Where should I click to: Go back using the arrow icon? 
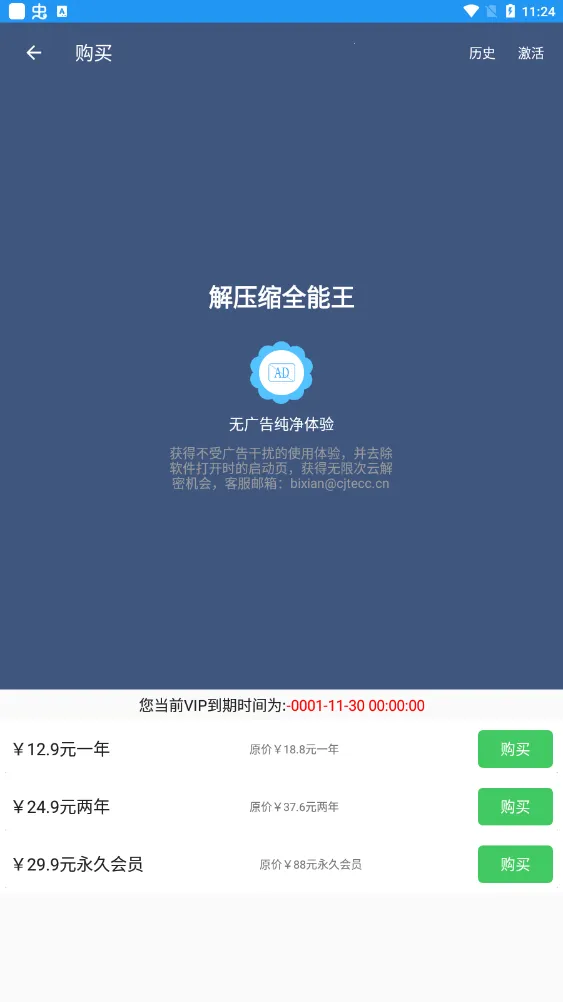(x=33, y=53)
